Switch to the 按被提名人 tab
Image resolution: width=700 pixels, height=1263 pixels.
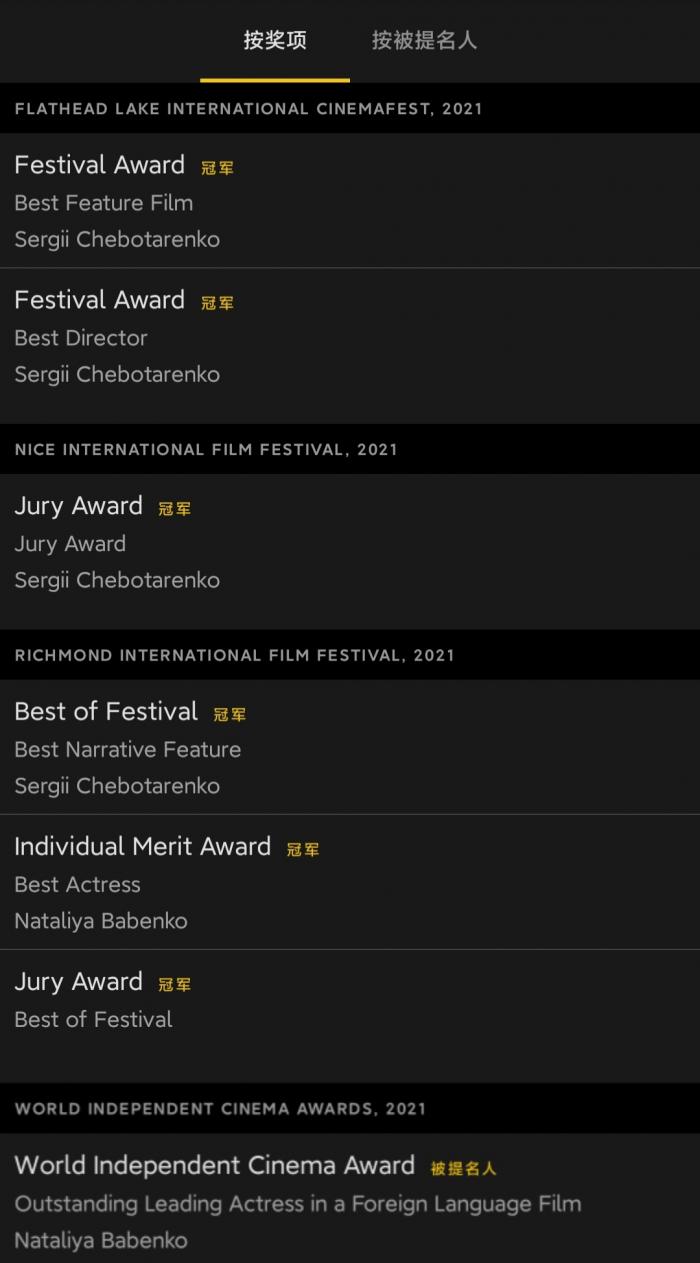tap(424, 41)
